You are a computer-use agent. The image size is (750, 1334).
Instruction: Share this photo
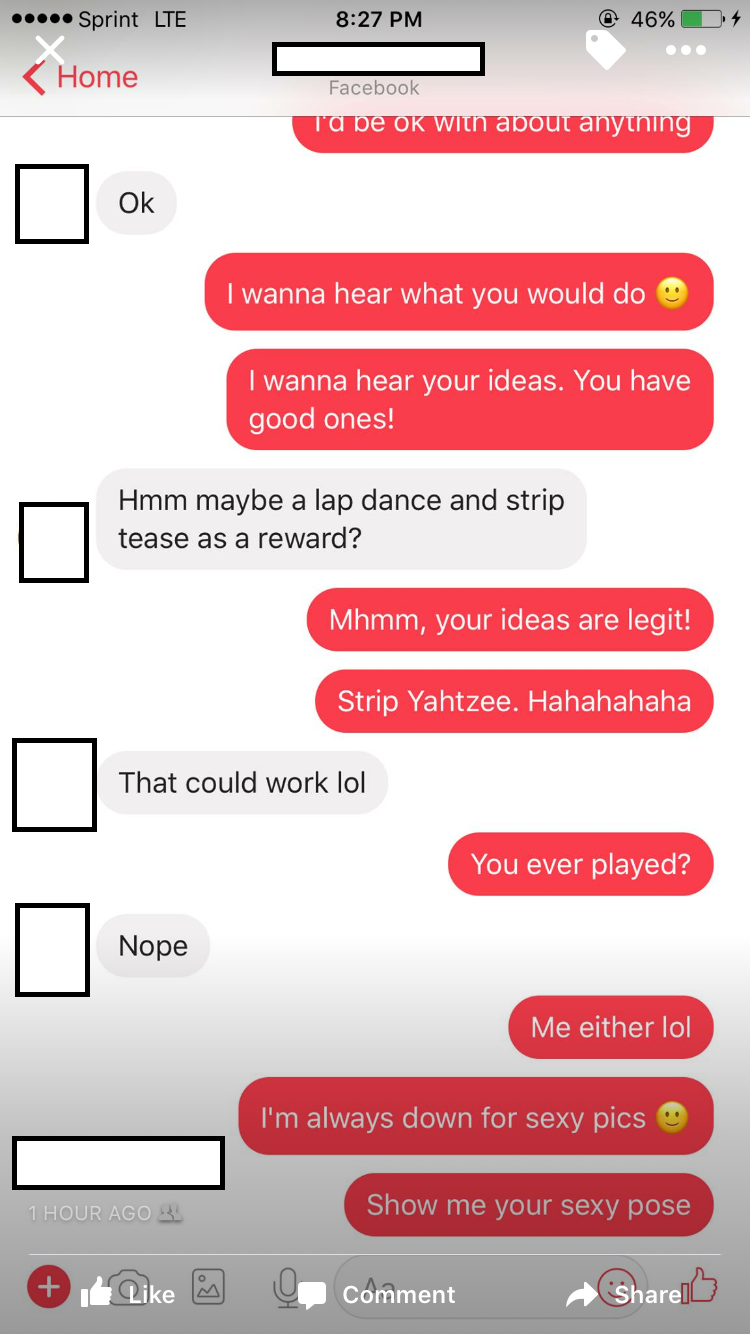(x=624, y=1294)
